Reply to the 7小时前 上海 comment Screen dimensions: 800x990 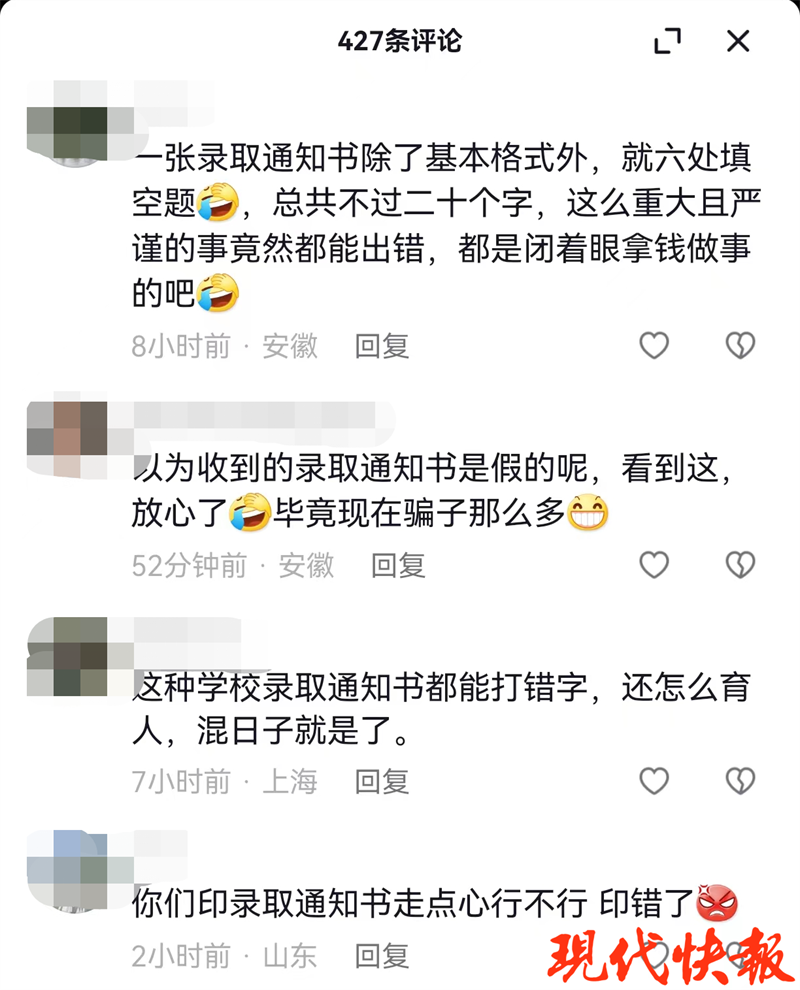pyautogui.click(x=382, y=781)
